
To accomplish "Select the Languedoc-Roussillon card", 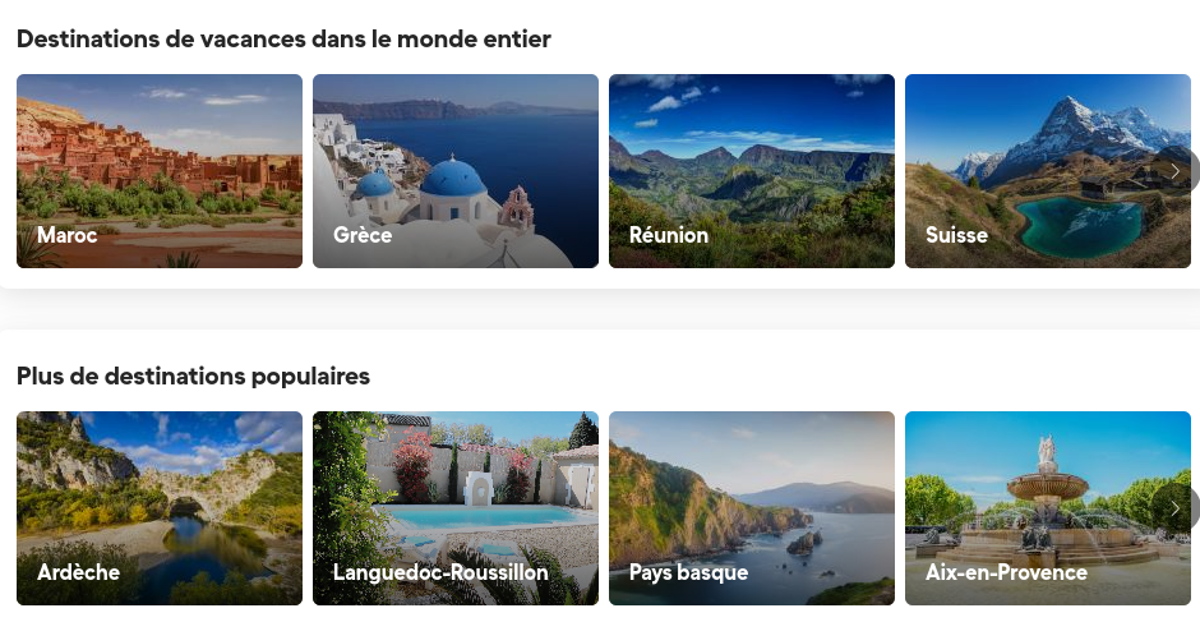I will click(x=455, y=508).
